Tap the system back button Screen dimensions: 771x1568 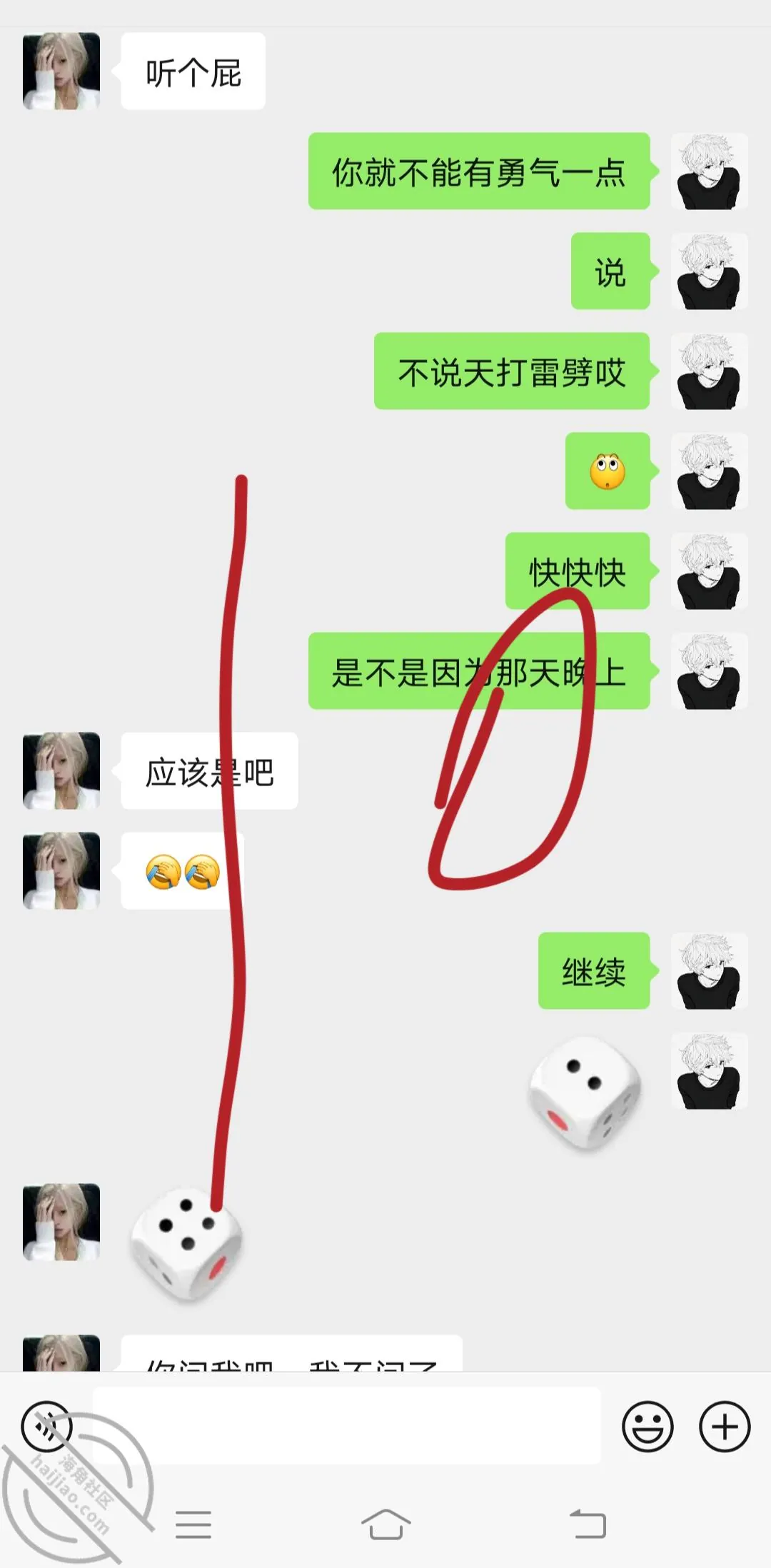point(588,1524)
